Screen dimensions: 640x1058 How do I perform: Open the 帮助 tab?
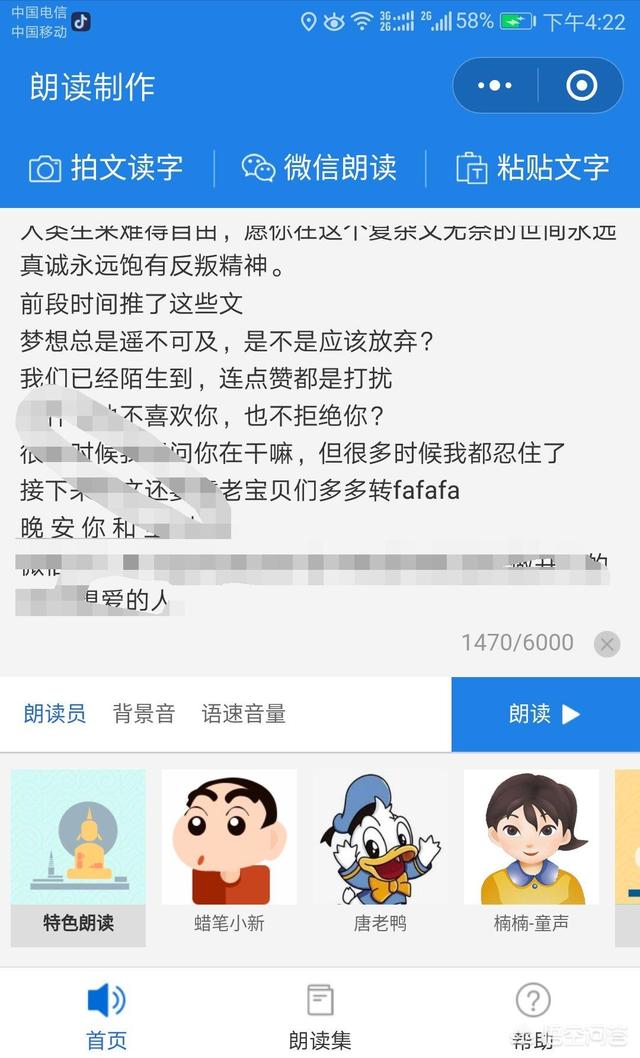[533, 1015]
